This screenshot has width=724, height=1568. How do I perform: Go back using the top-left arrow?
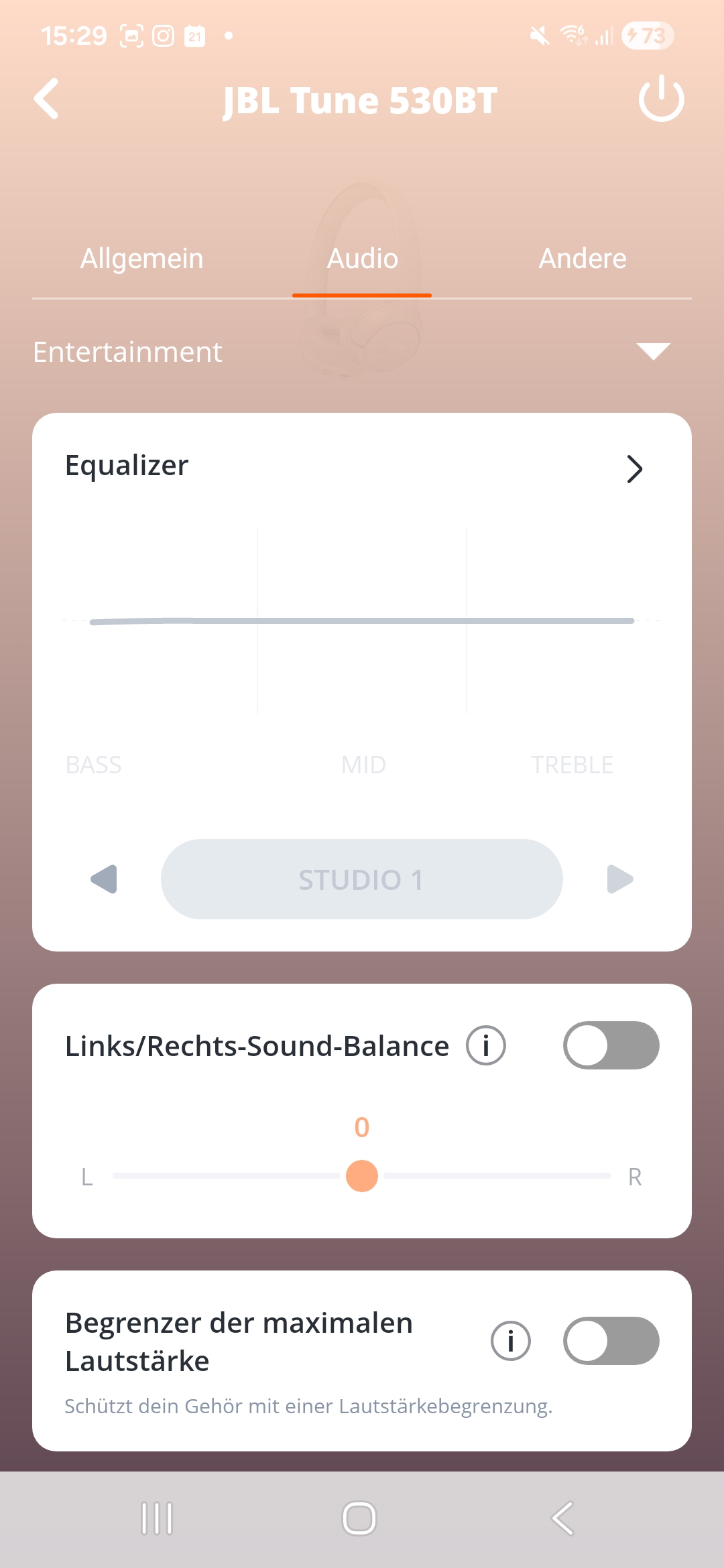(47, 99)
